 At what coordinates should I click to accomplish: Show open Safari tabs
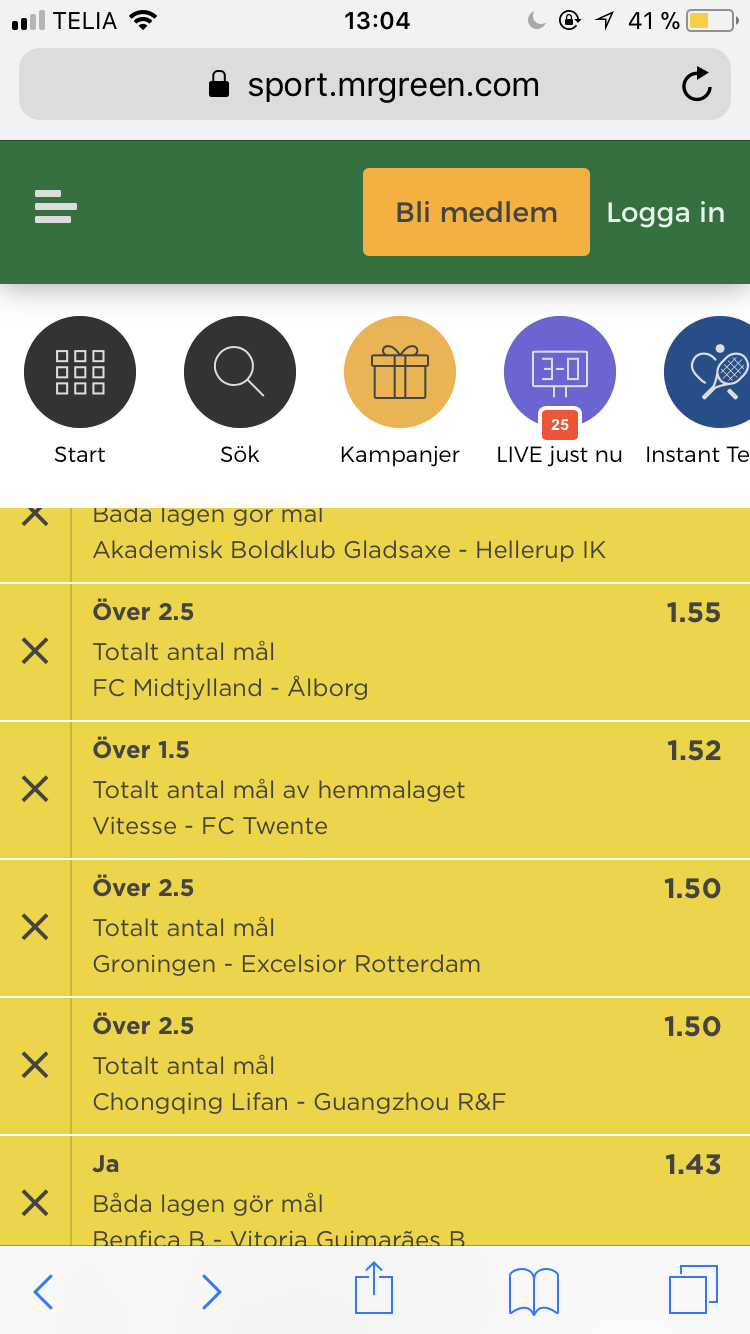(x=693, y=1289)
